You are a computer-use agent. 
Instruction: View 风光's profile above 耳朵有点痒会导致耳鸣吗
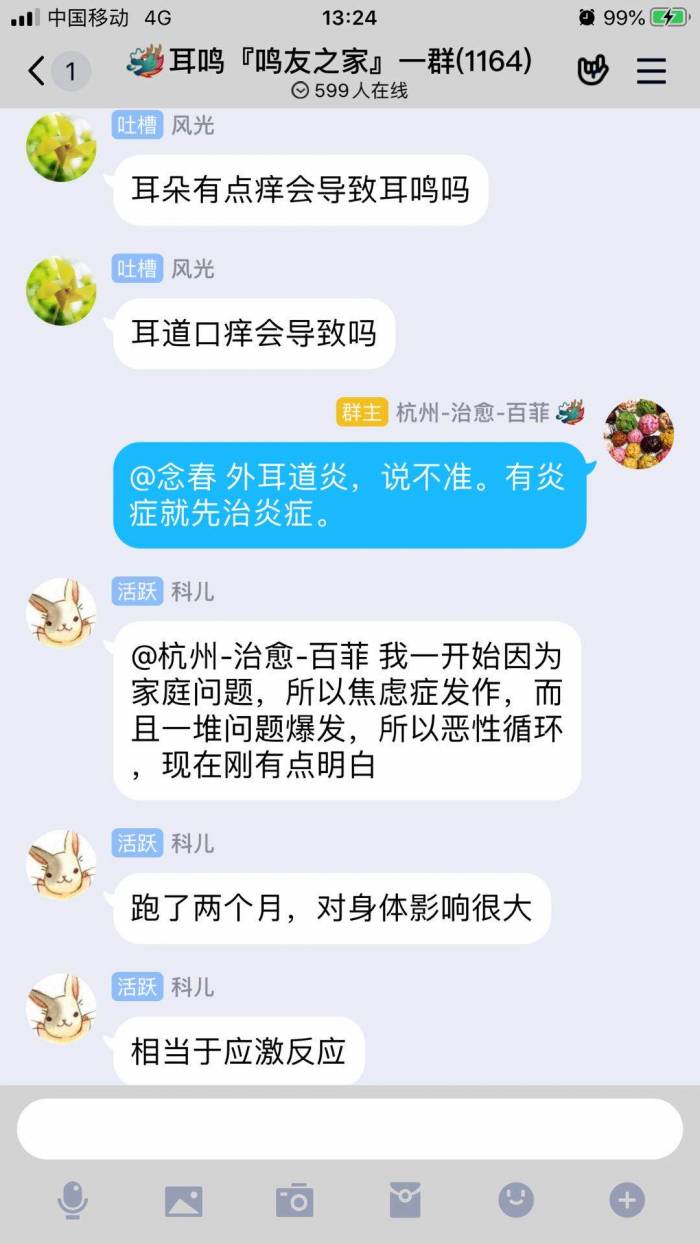point(61,147)
